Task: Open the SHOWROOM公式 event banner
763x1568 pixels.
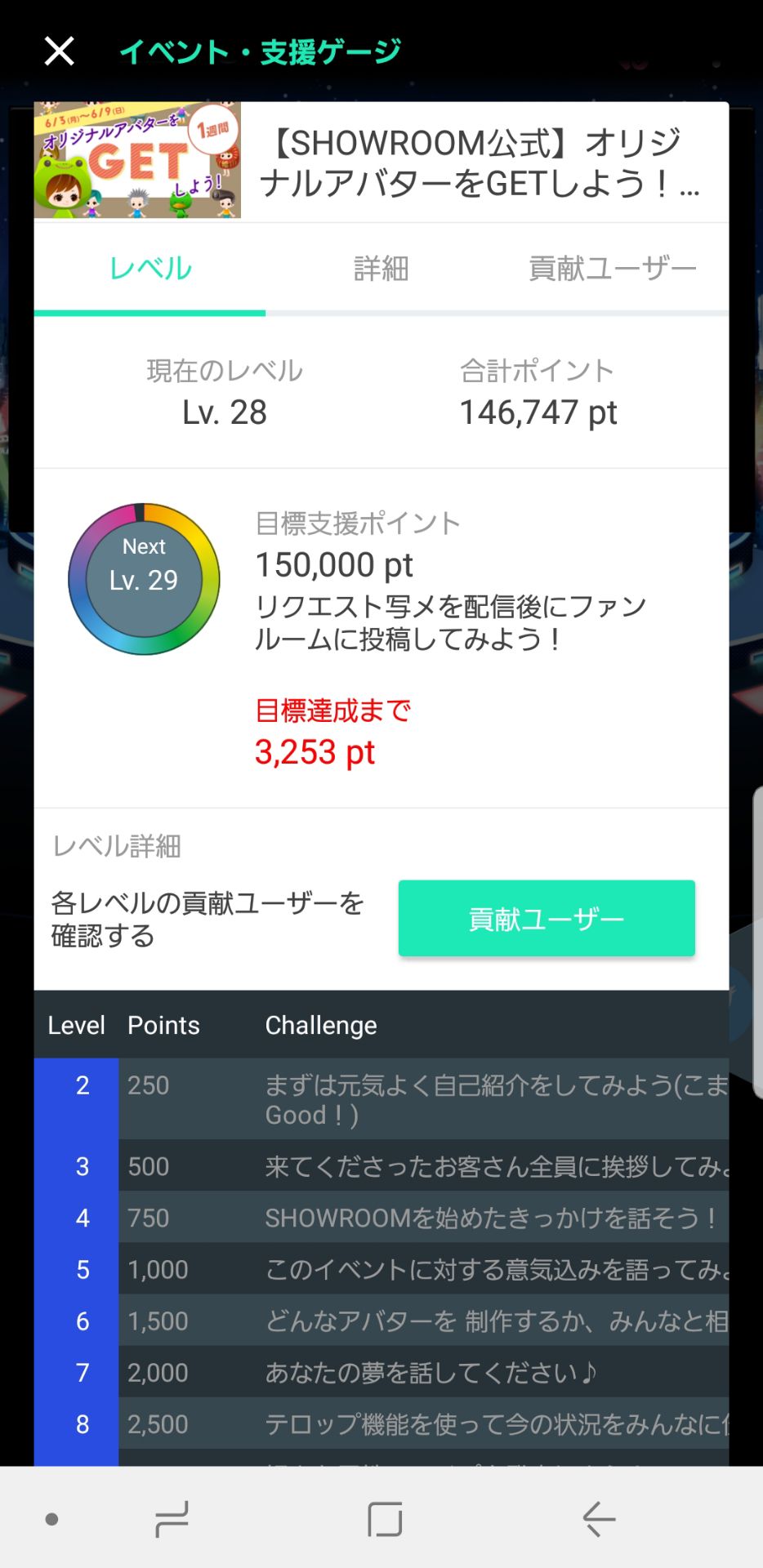Action: tap(137, 160)
